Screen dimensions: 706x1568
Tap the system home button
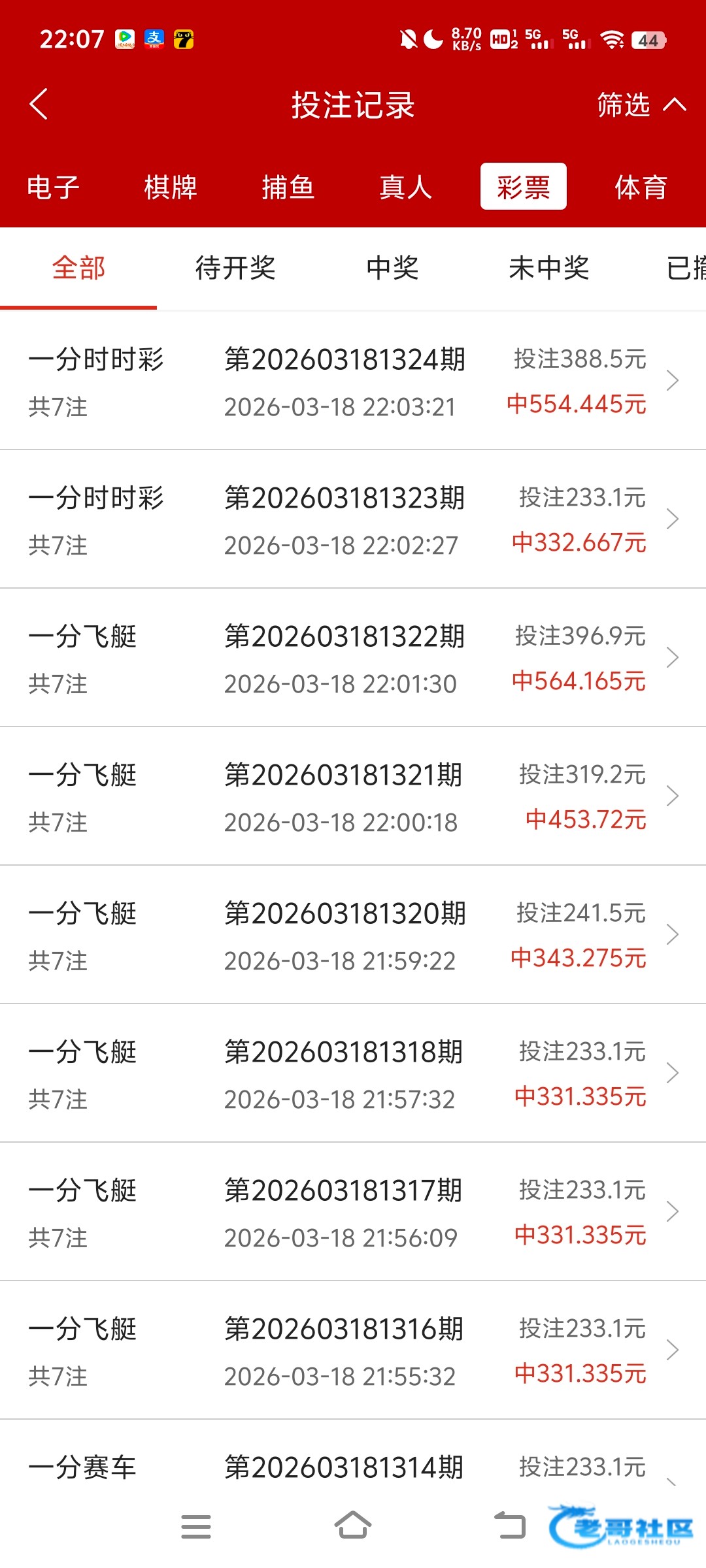pos(353,1526)
